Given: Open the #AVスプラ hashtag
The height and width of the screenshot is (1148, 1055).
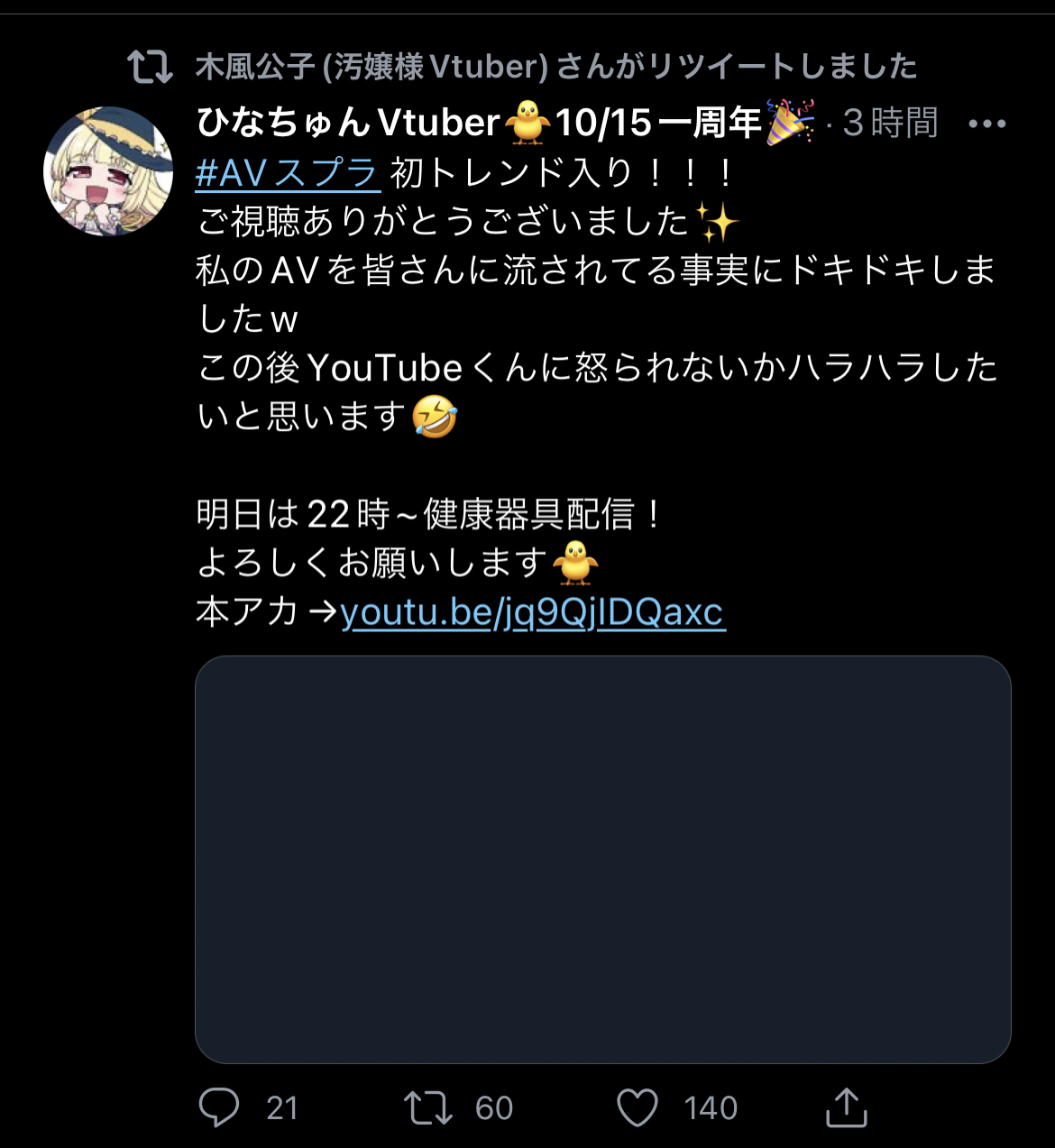Looking at the screenshot, I should point(286,173).
